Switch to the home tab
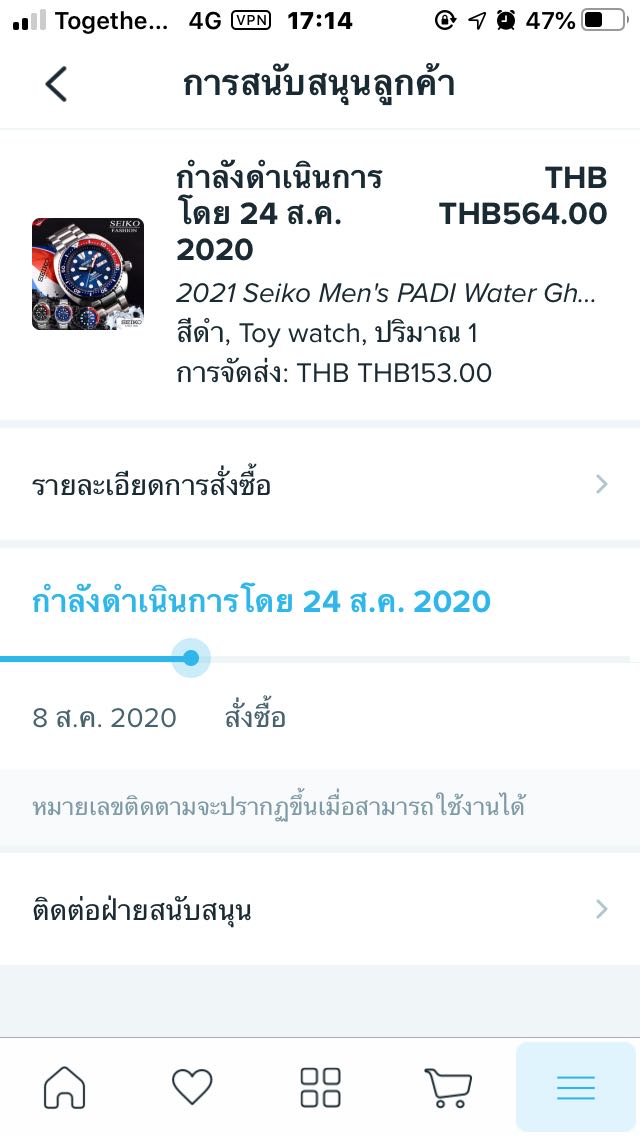Image resolution: width=640 pixels, height=1136 pixels. click(65, 1087)
